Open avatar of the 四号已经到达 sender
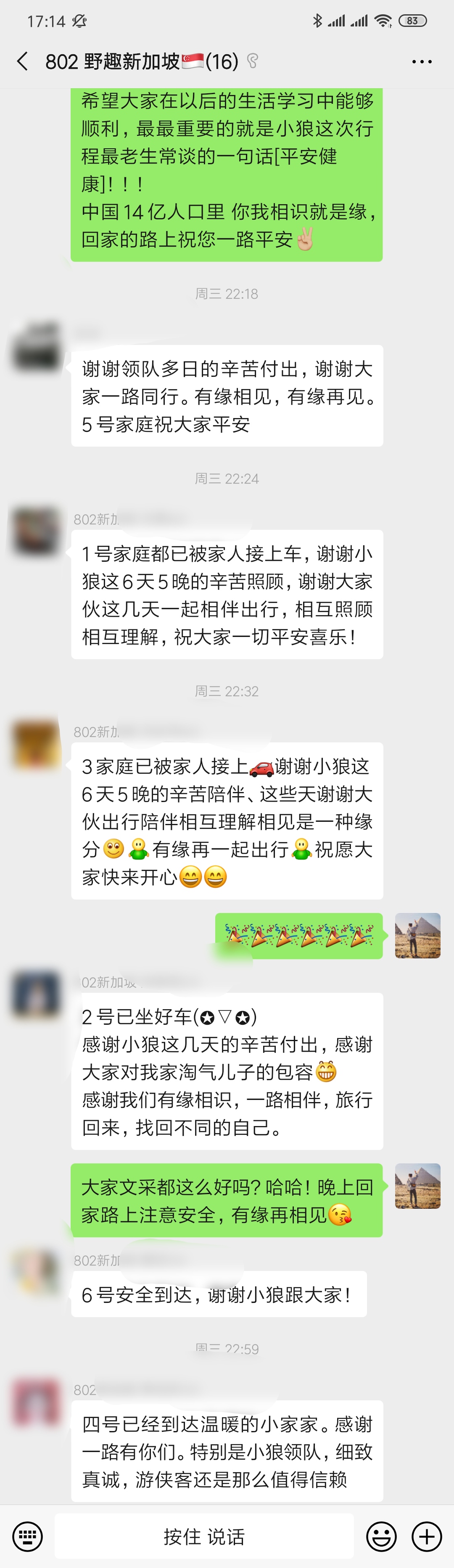This screenshot has width=454, height=1568. pyautogui.click(x=37, y=1402)
